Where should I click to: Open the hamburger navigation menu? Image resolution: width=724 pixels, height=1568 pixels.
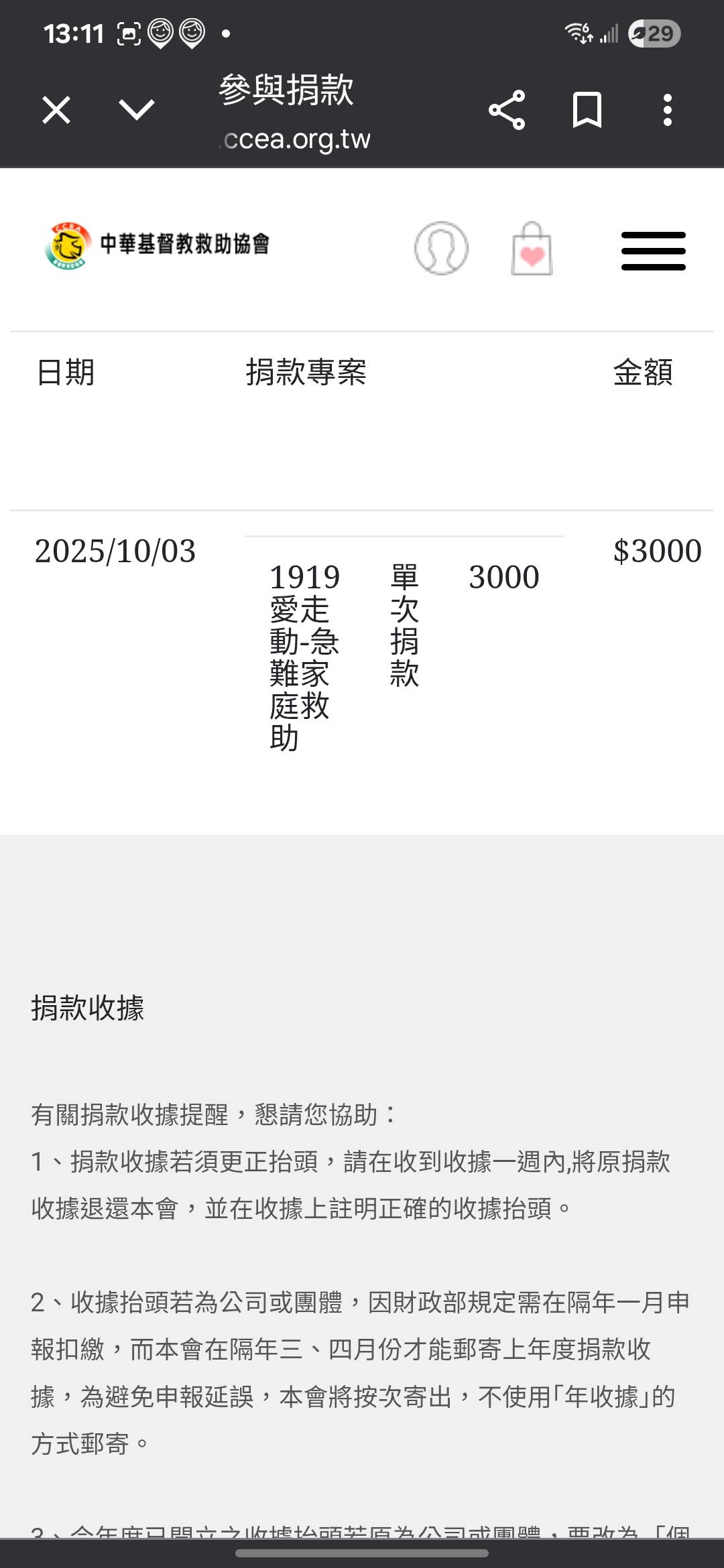653,251
